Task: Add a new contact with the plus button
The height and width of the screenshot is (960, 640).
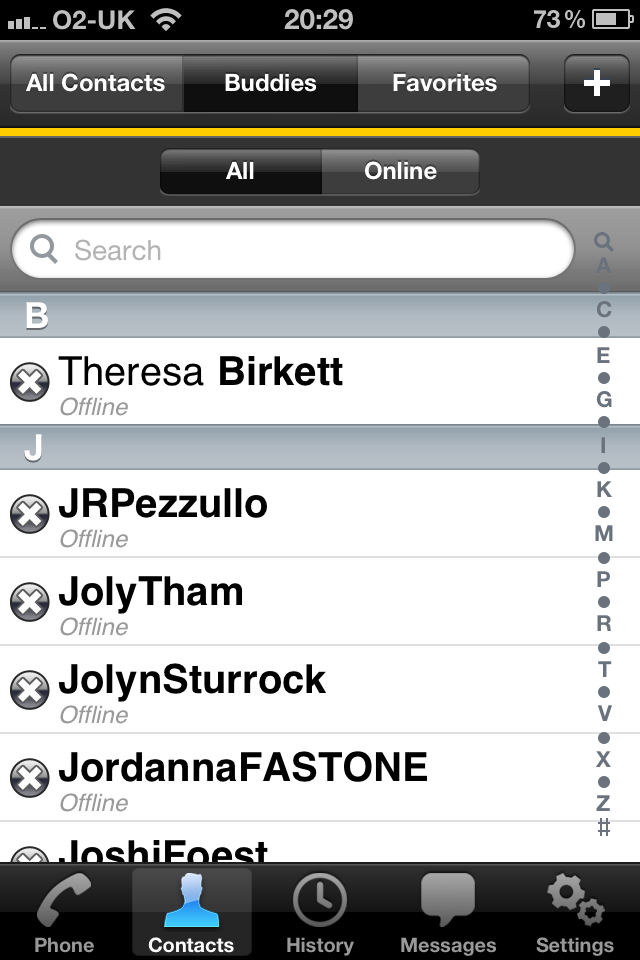Action: tap(597, 83)
